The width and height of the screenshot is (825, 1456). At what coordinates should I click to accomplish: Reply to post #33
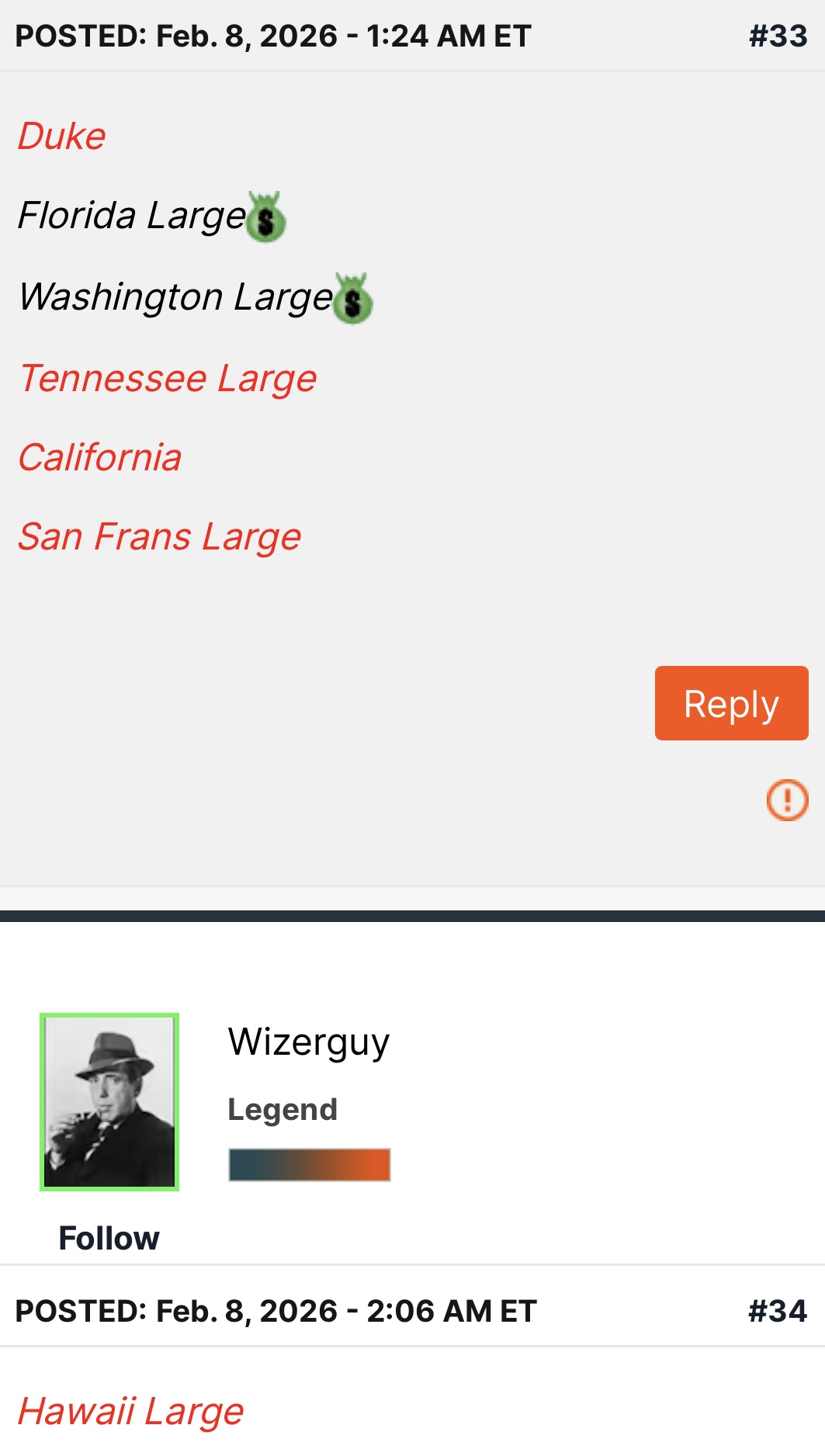pyautogui.click(x=731, y=703)
